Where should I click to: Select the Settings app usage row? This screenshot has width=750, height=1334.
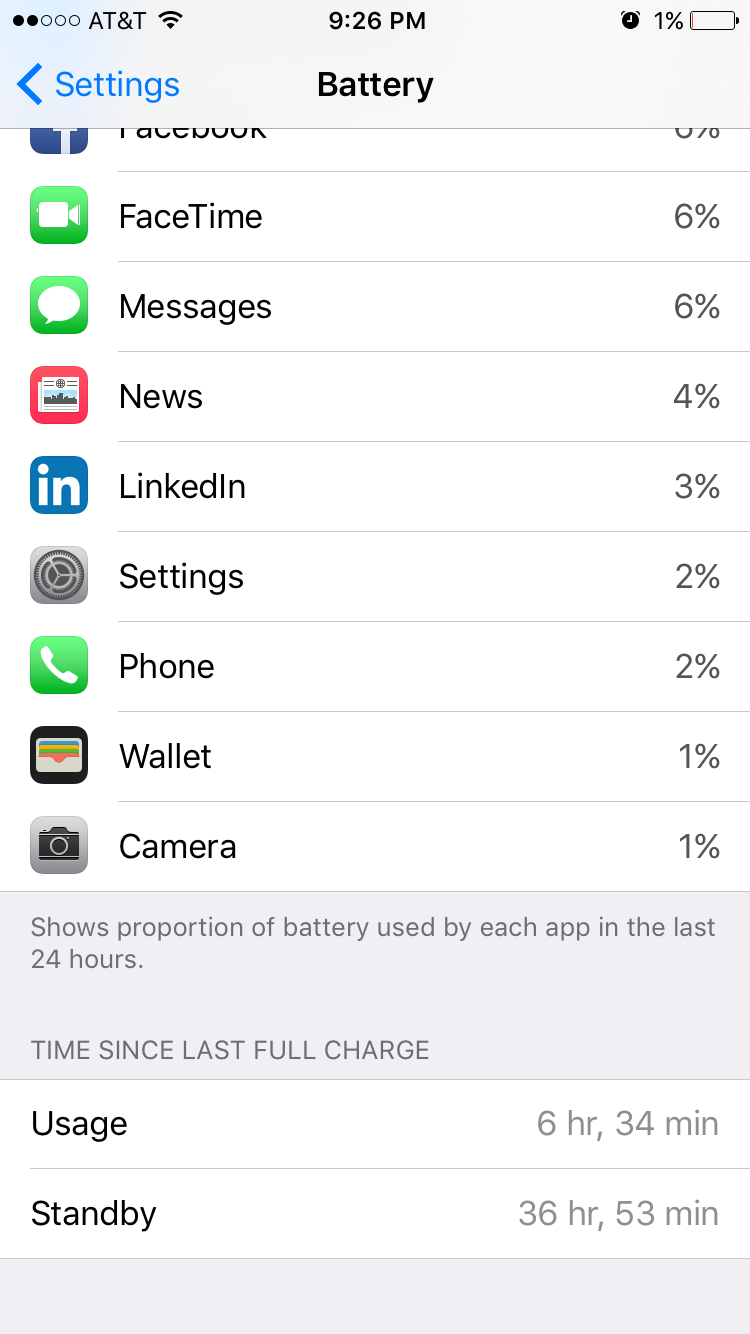(x=375, y=577)
